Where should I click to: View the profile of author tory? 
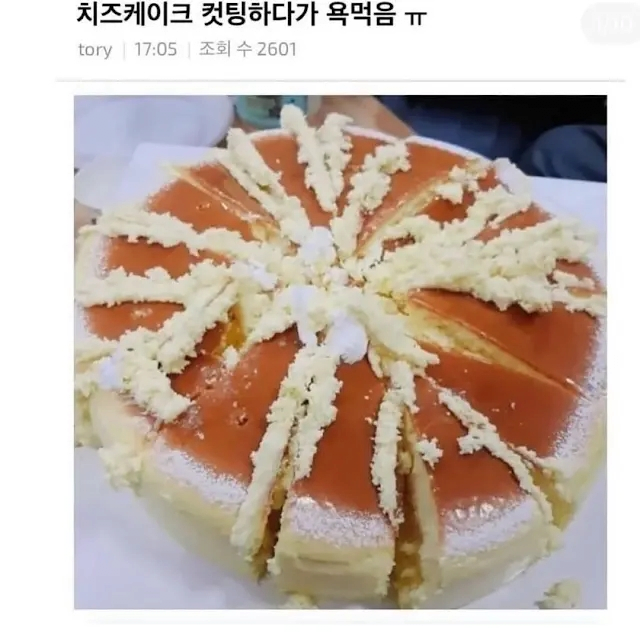point(95,49)
